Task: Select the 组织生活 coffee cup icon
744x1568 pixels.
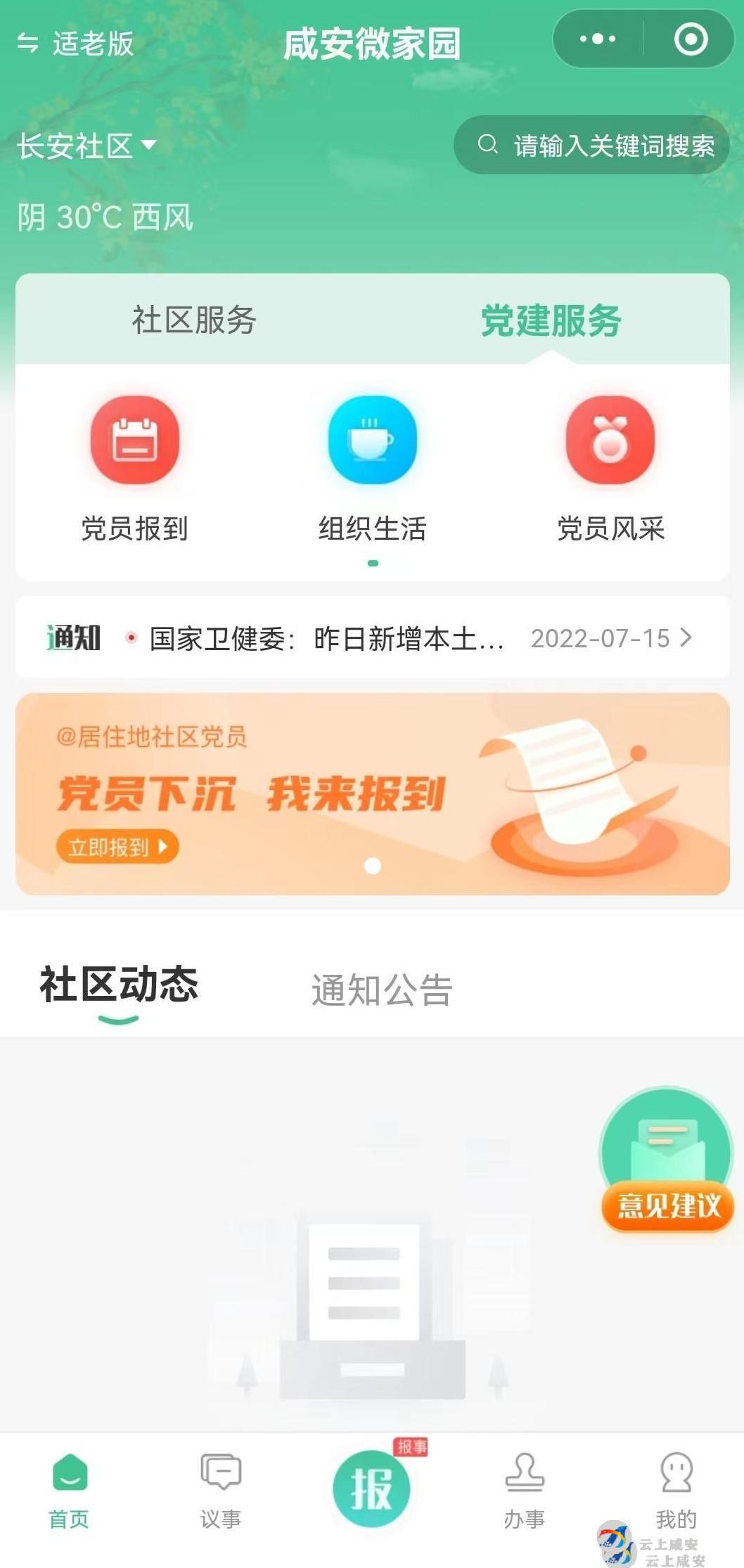Action: [x=372, y=441]
